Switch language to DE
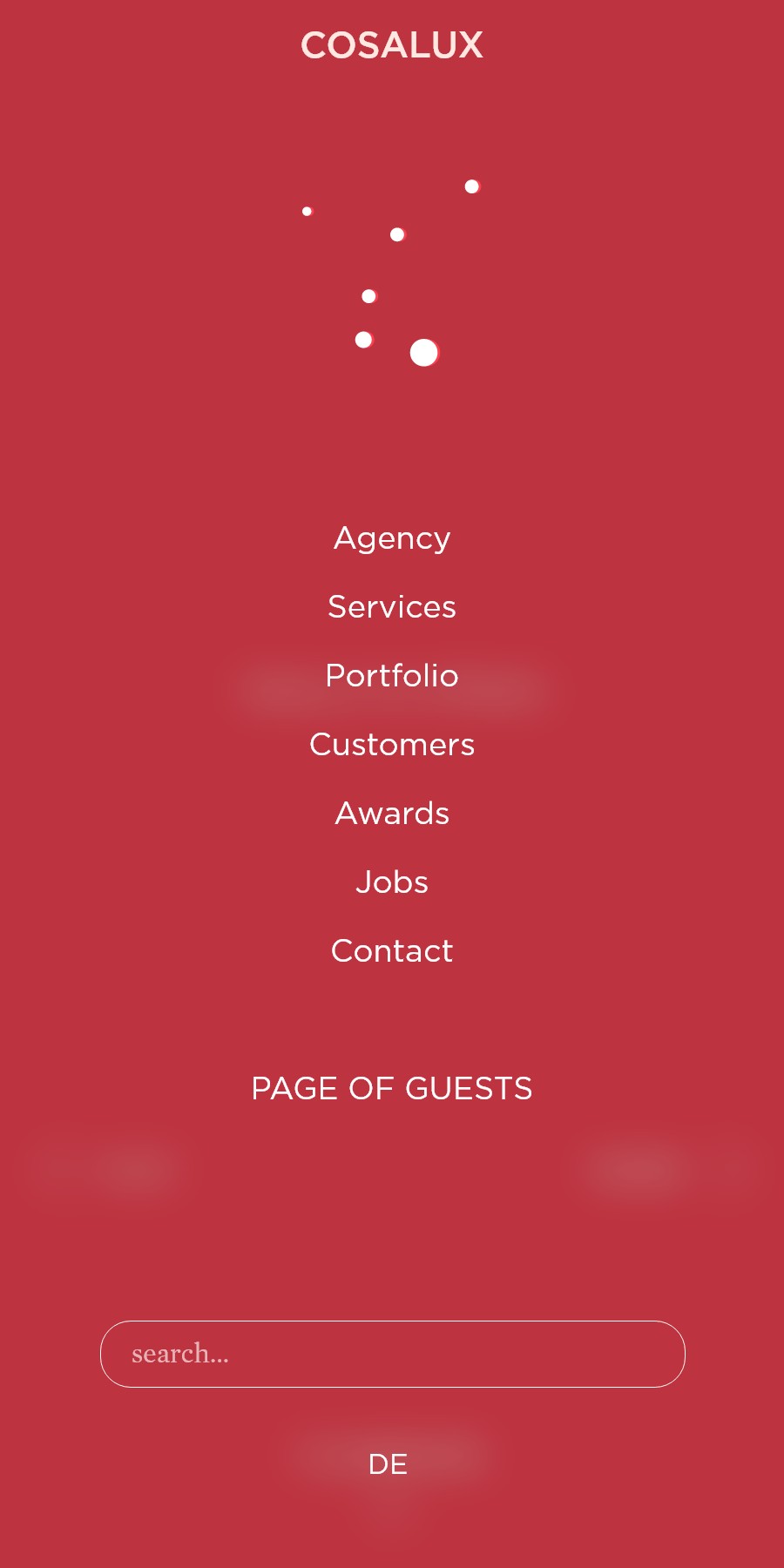784x1568 pixels. (388, 1464)
